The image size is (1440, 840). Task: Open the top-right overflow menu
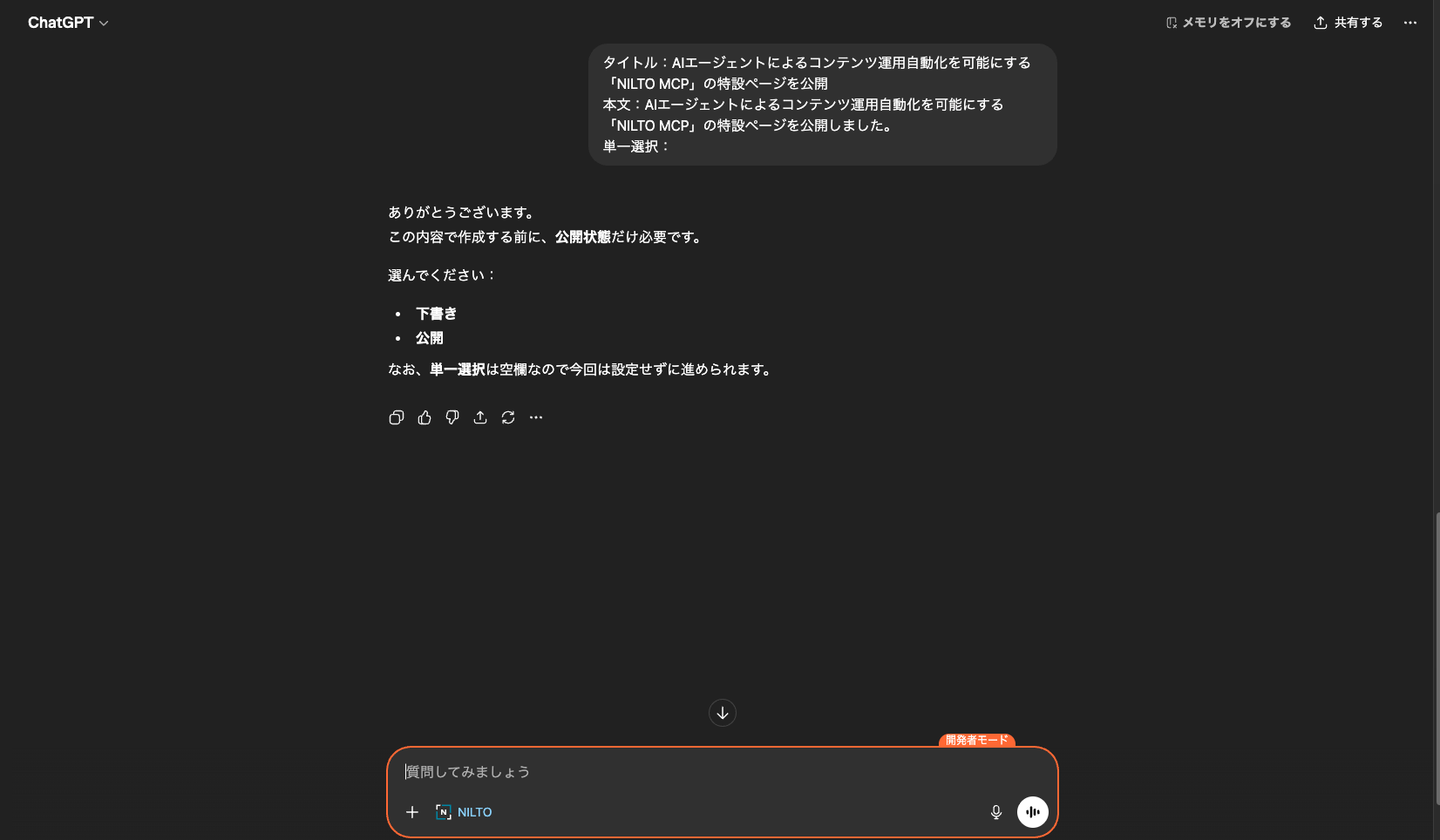click(x=1409, y=23)
